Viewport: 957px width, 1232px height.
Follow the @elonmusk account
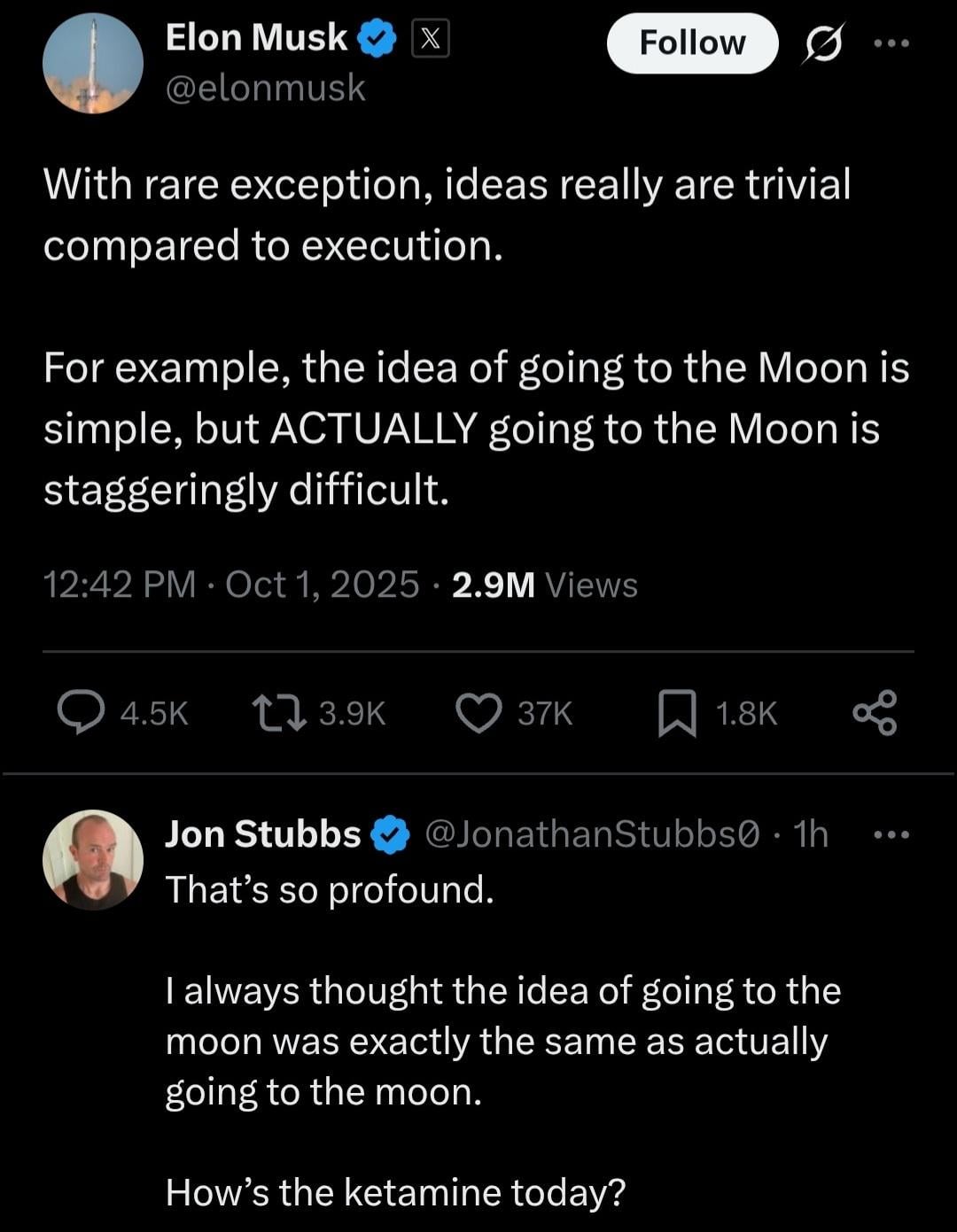[691, 43]
